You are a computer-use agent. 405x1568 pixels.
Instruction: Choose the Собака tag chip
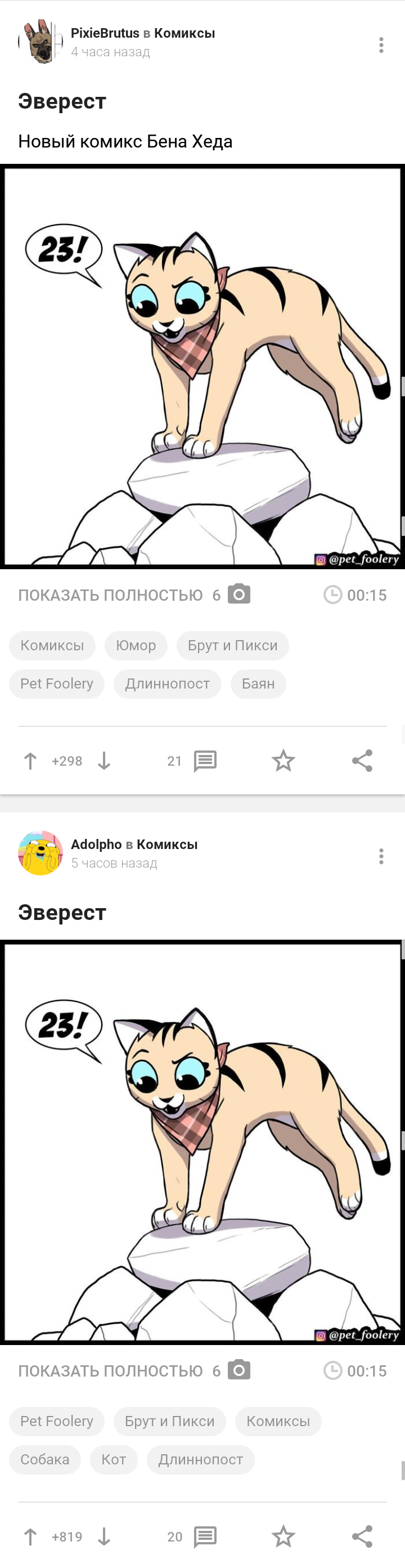(45, 1459)
